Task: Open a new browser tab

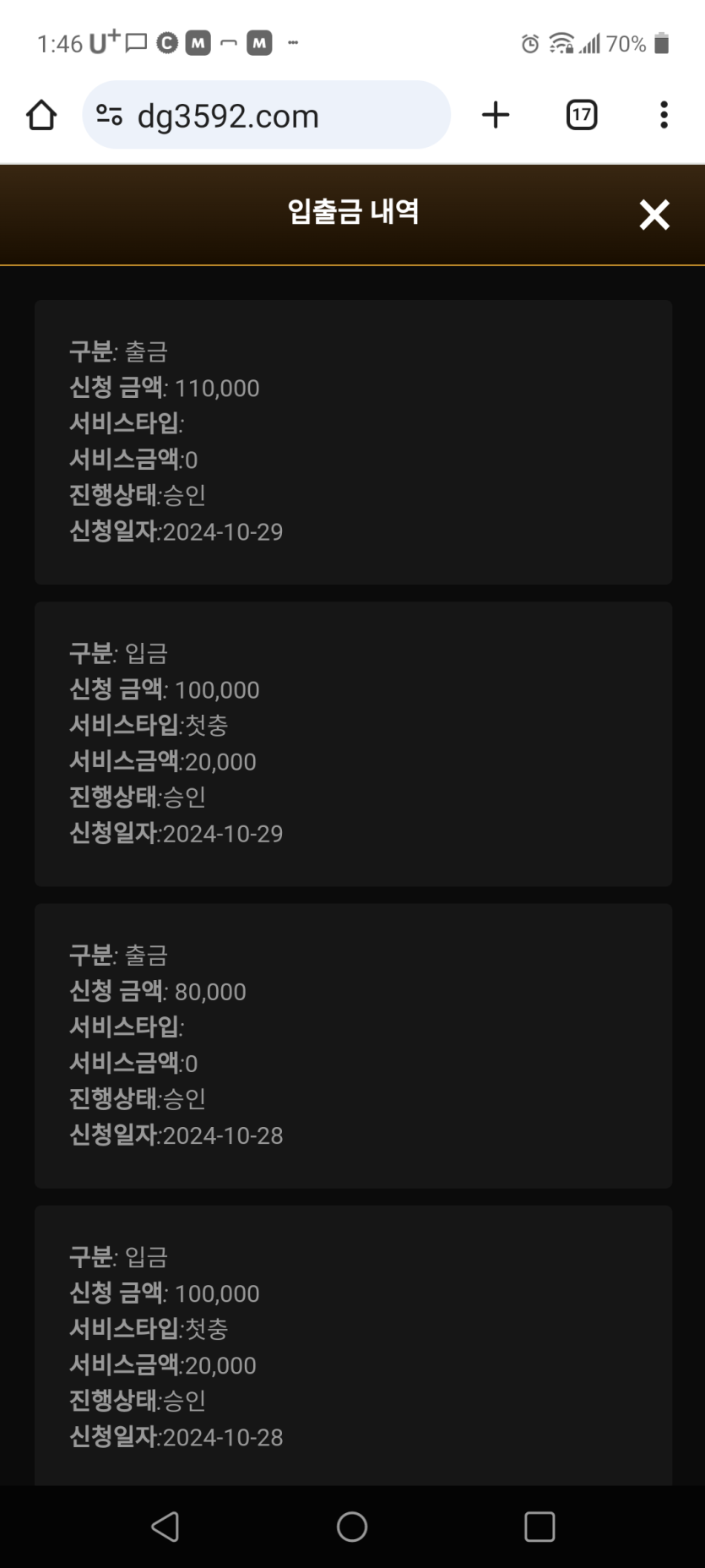Action: [x=496, y=115]
